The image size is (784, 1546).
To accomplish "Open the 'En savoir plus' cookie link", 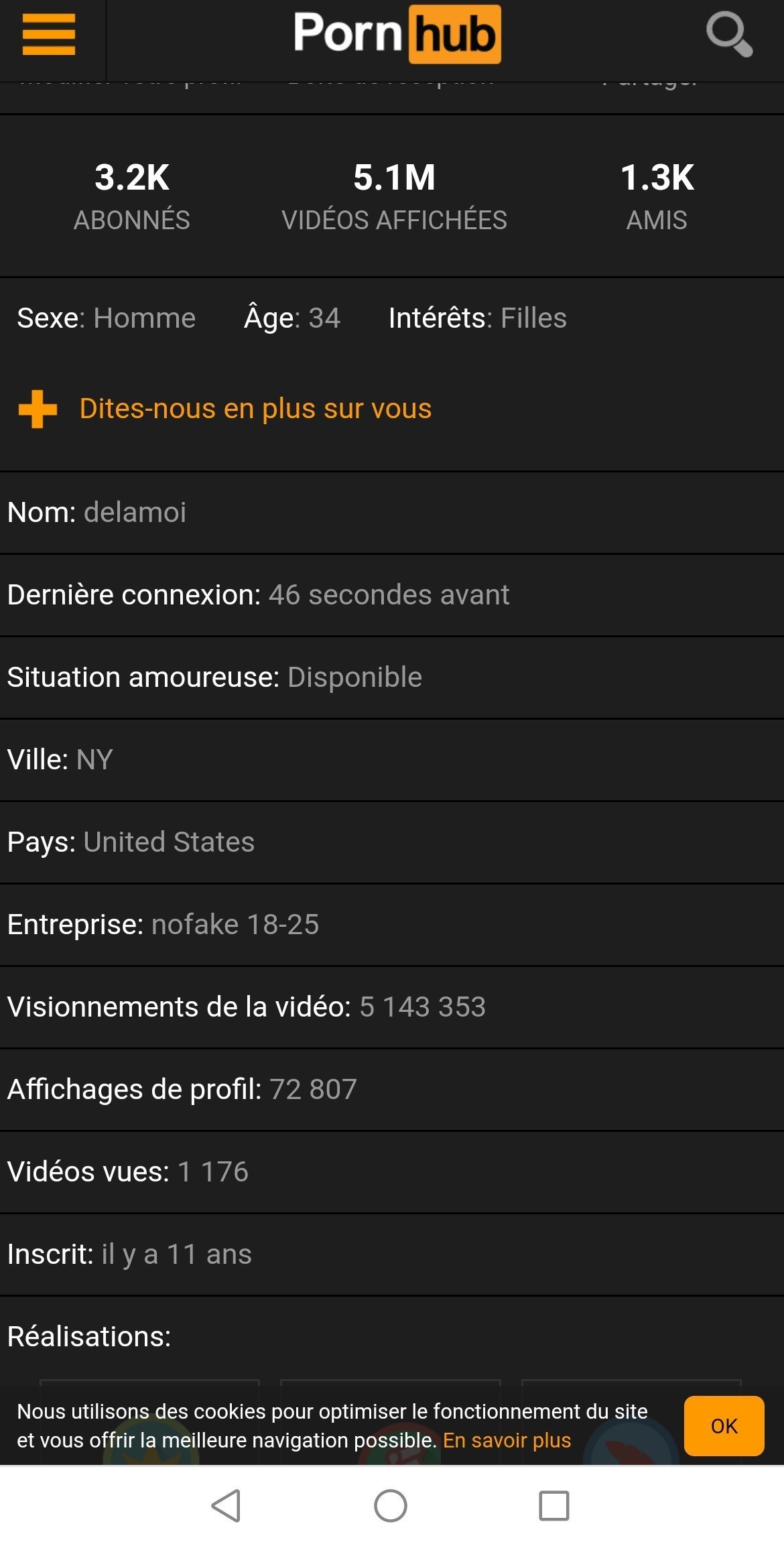I will click(507, 1440).
